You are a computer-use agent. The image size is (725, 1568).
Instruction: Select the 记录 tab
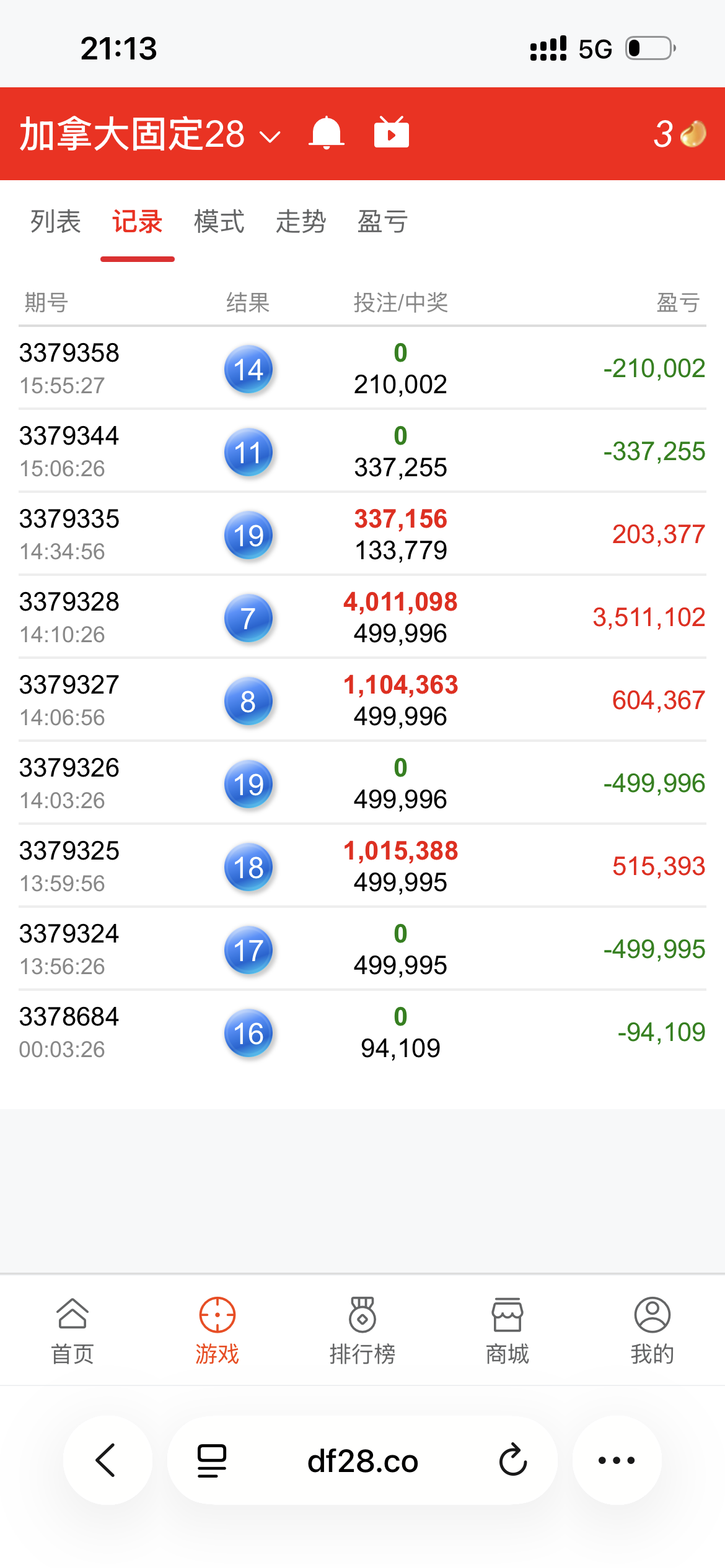point(137,222)
